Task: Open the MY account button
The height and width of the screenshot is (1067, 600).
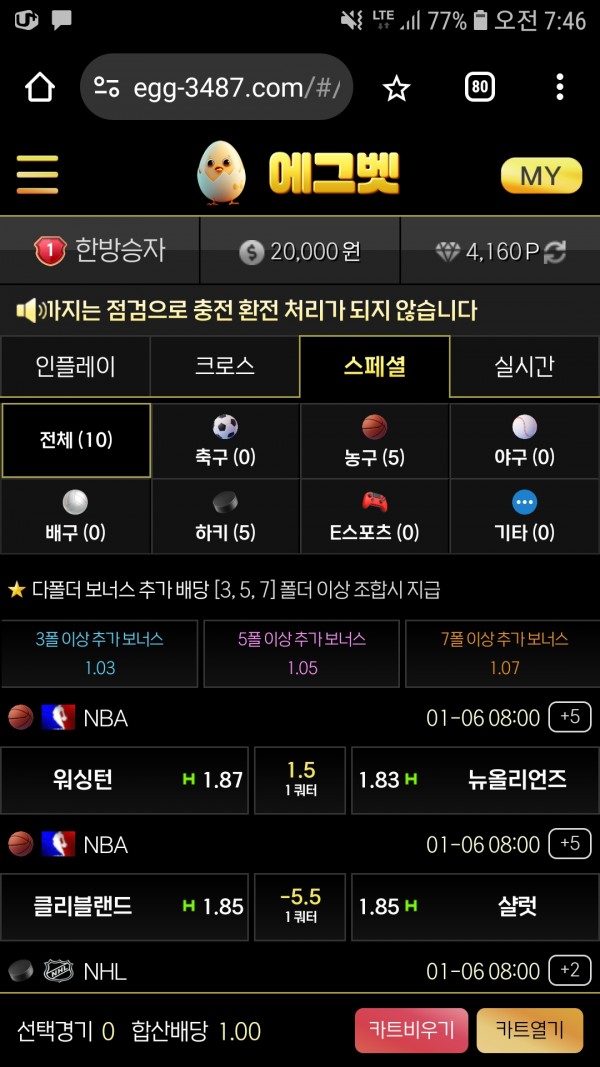Action: 541,176
